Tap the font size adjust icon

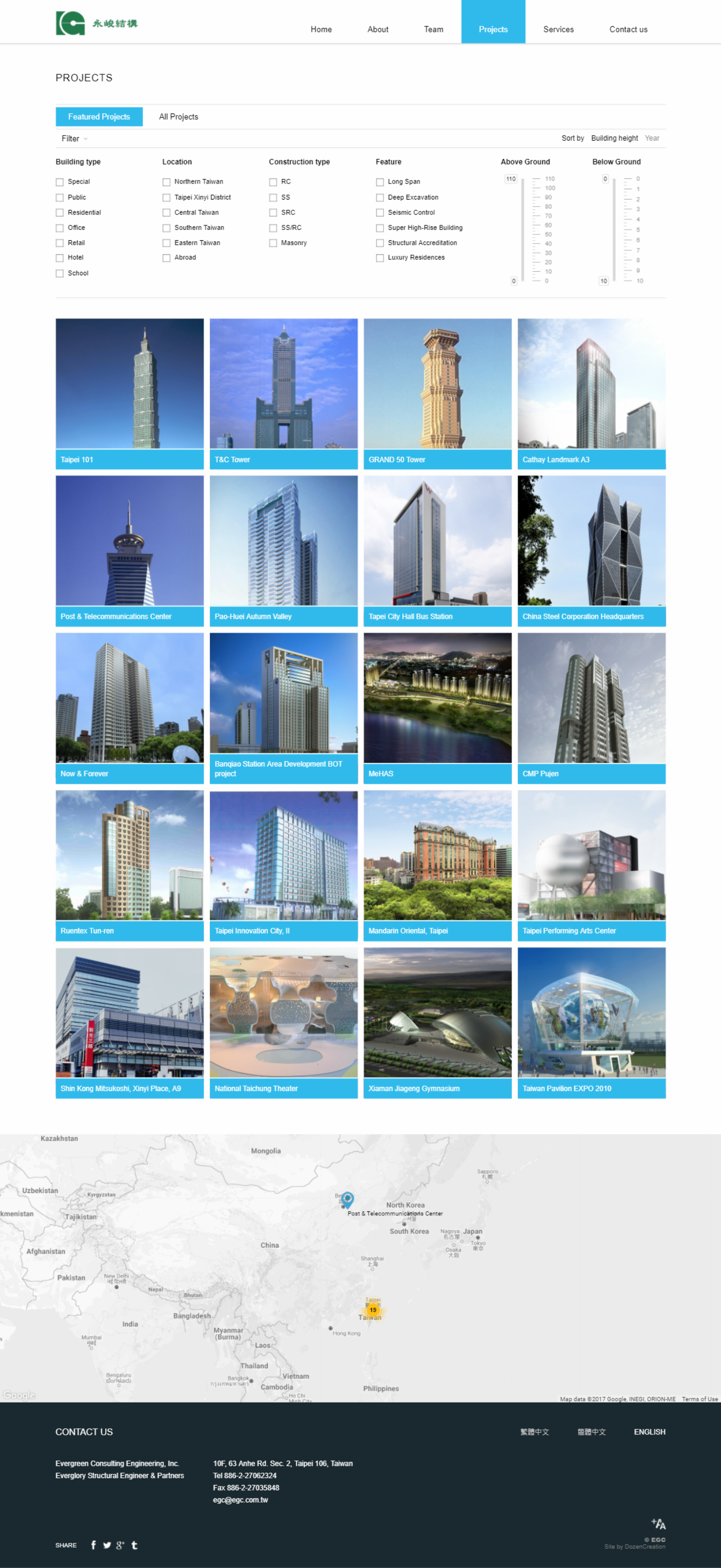coord(658,1524)
